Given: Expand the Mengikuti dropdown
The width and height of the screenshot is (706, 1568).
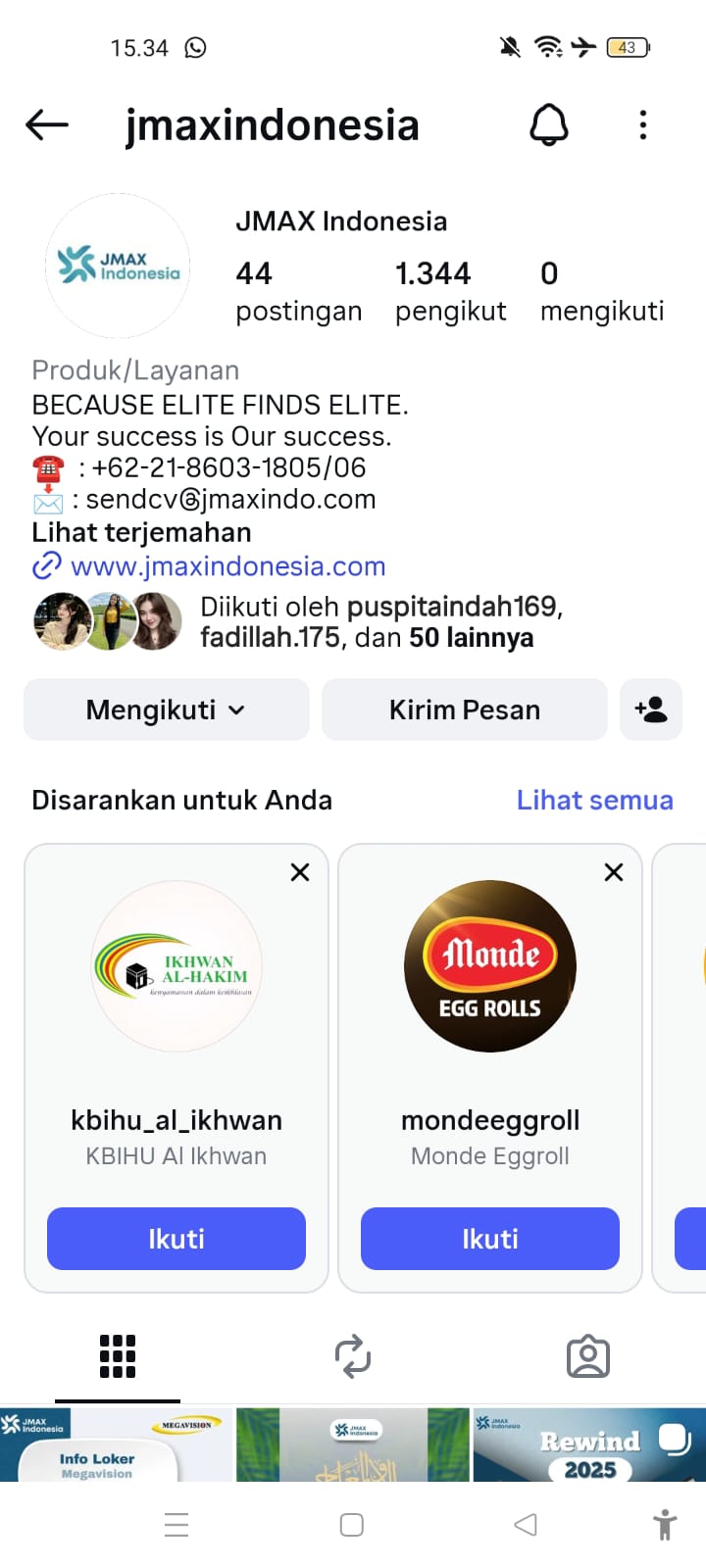Looking at the screenshot, I should 166,710.
